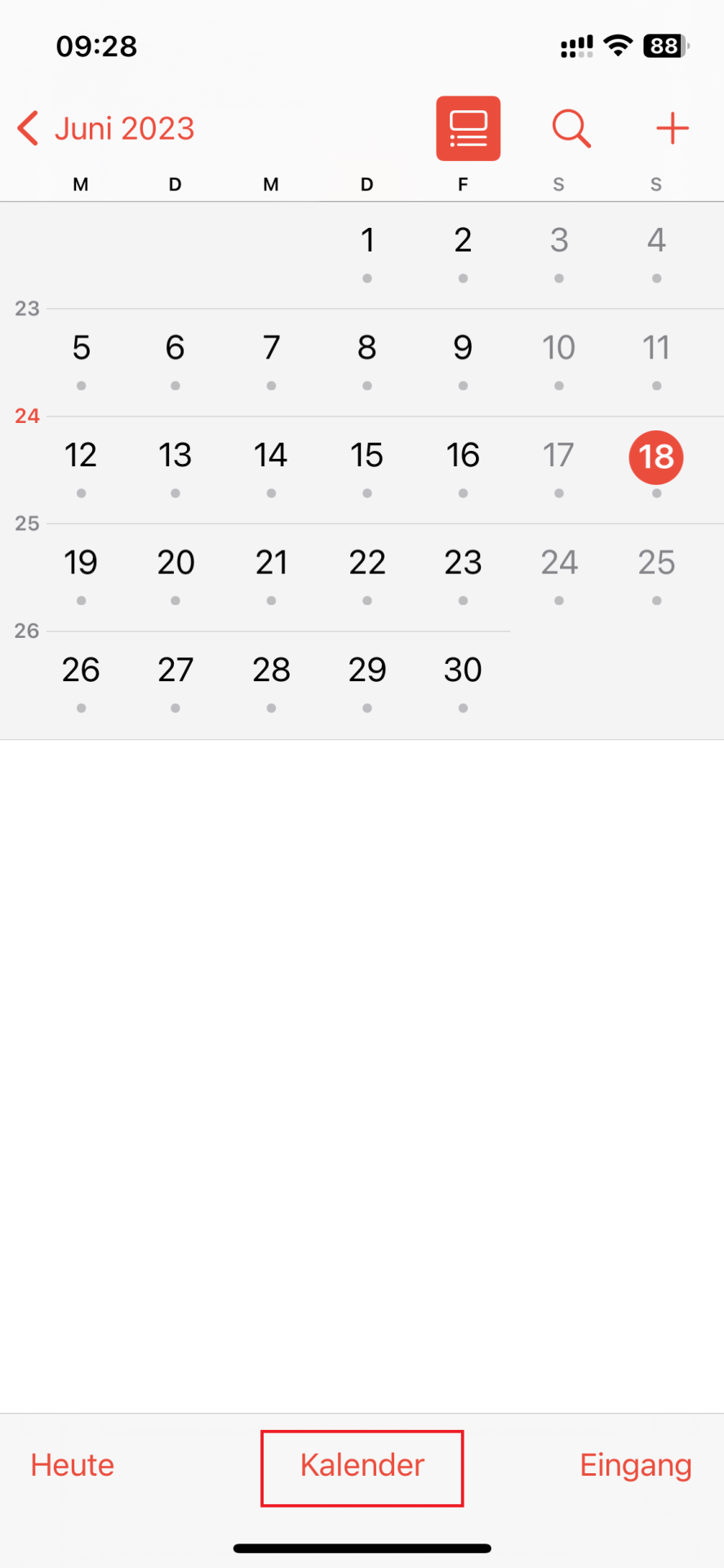Open the calendar search
Image resolution: width=724 pixels, height=1568 pixels.
tap(571, 129)
